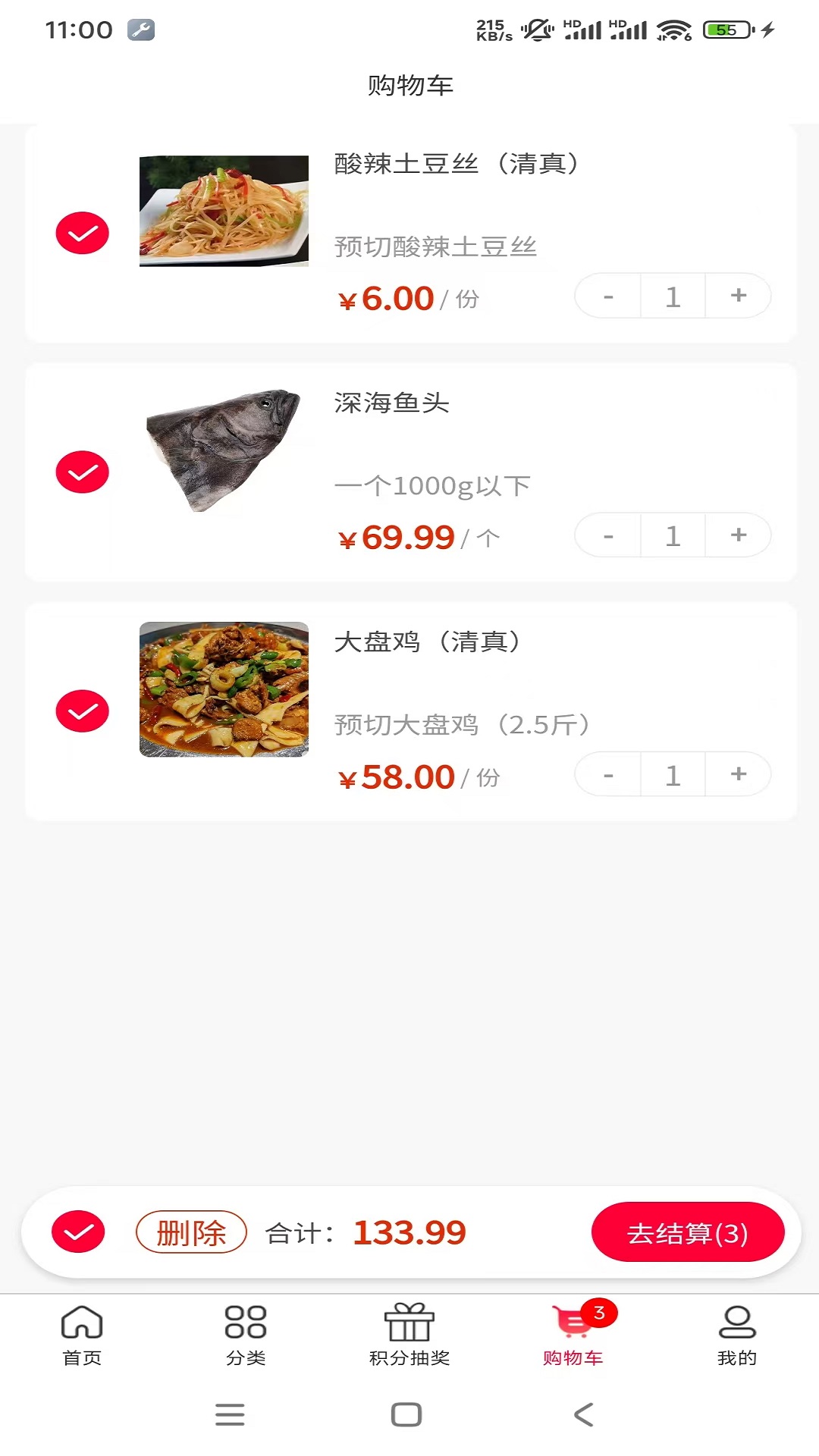Decrease quantity of 酸辣土豆丝
This screenshot has height=1456, width=819.
tap(608, 296)
